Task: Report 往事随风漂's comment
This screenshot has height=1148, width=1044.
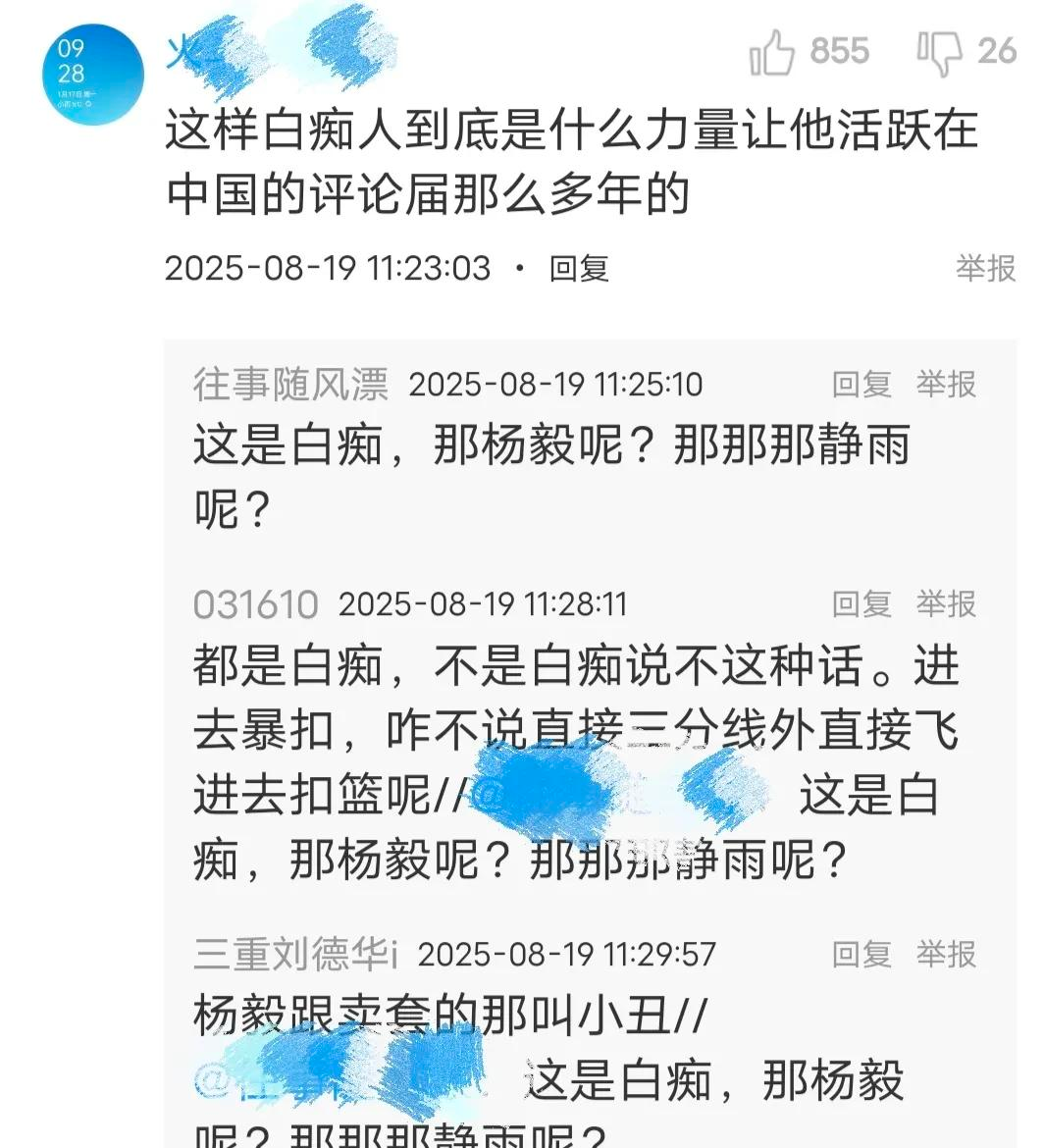Action: pos(946,385)
